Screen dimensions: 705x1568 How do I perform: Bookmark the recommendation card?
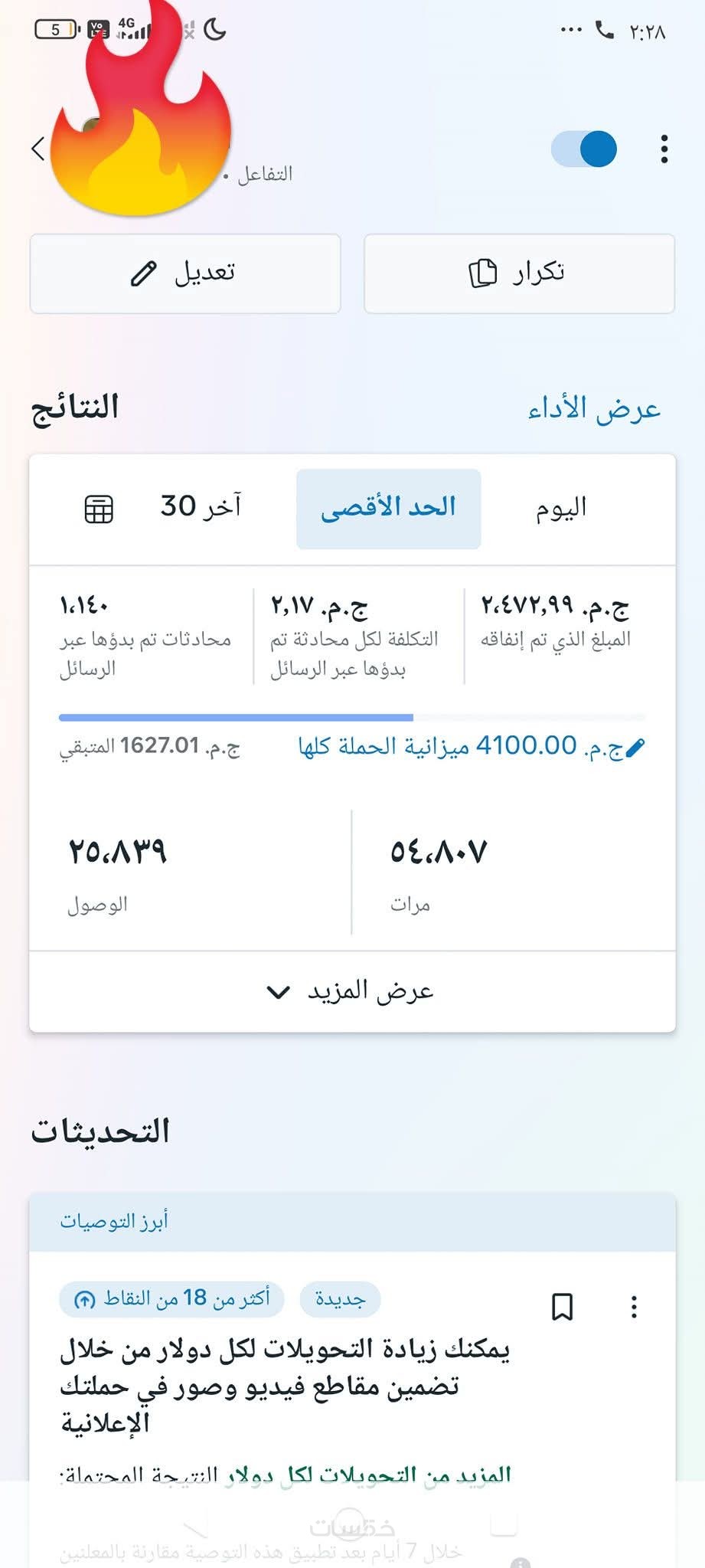click(x=563, y=1307)
